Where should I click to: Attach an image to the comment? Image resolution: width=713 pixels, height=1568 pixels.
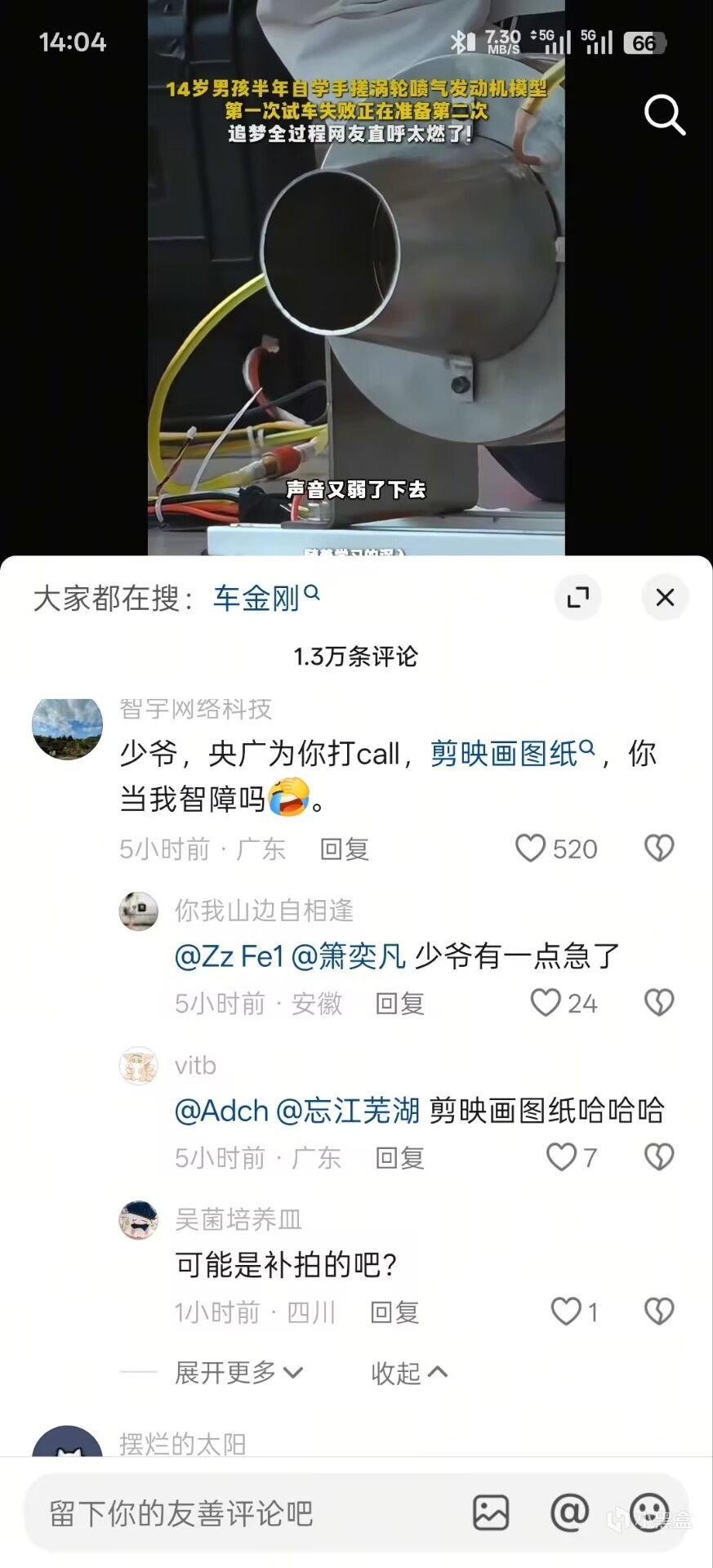[x=491, y=1513]
